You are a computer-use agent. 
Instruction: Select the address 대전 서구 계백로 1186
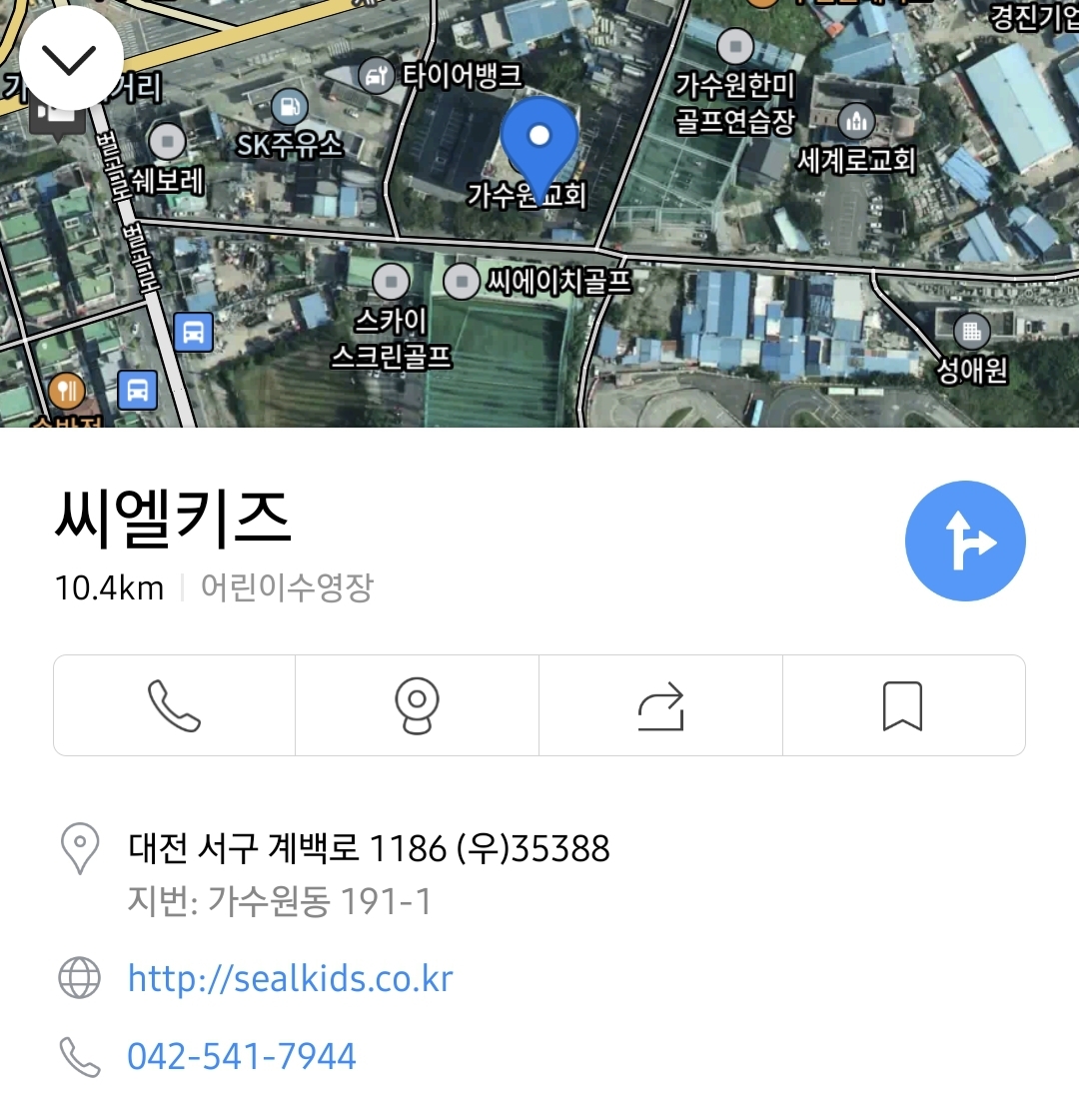pos(370,848)
